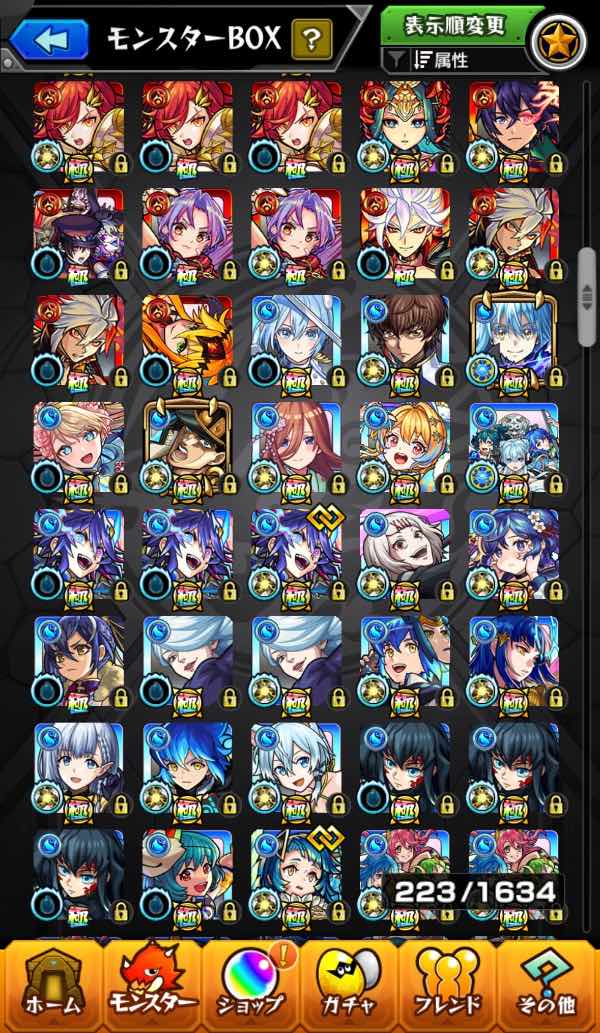Viewport: 600px width, 1033px height.
Task: Open the orange phoenix bird monster
Action: click(x=187, y=342)
